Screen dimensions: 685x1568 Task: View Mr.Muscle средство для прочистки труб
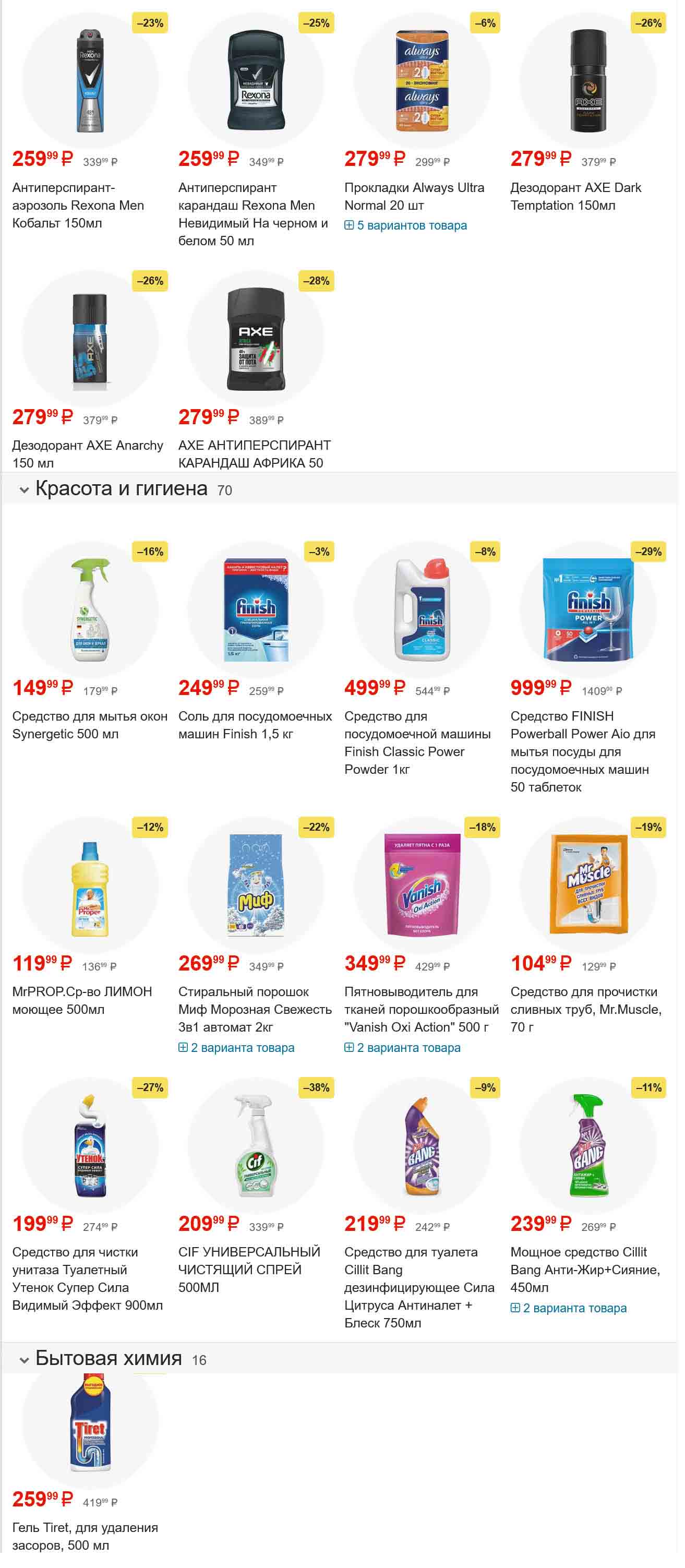(585, 1009)
